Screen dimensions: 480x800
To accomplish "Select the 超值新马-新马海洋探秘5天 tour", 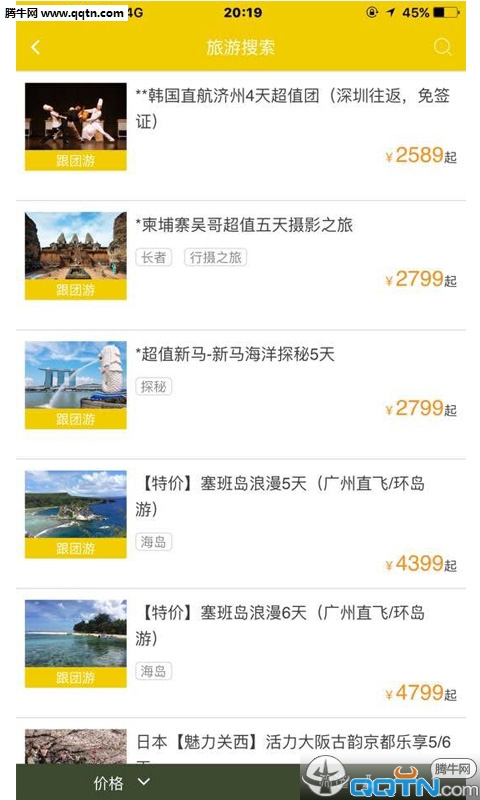I will coord(241,394).
